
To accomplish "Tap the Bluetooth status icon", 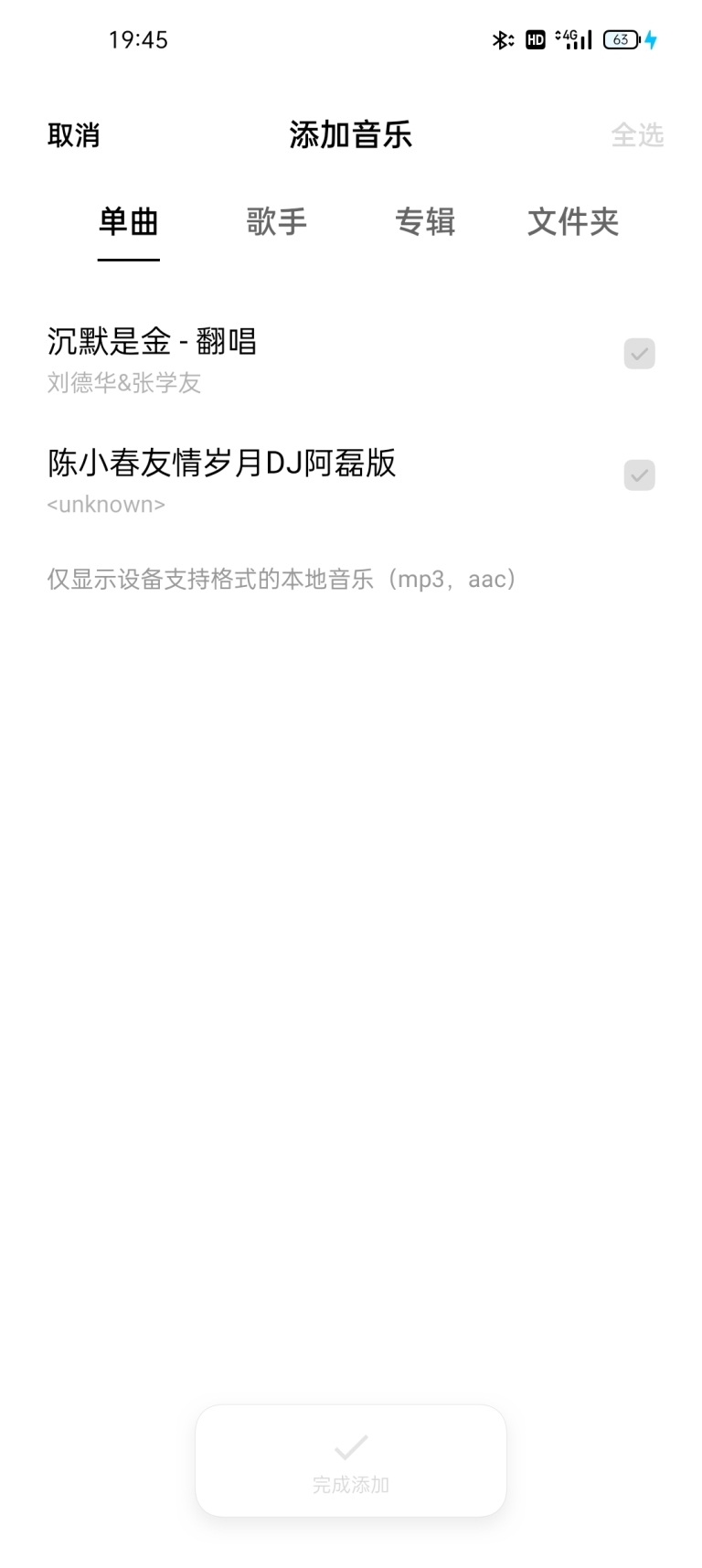I will pos(502,39).
